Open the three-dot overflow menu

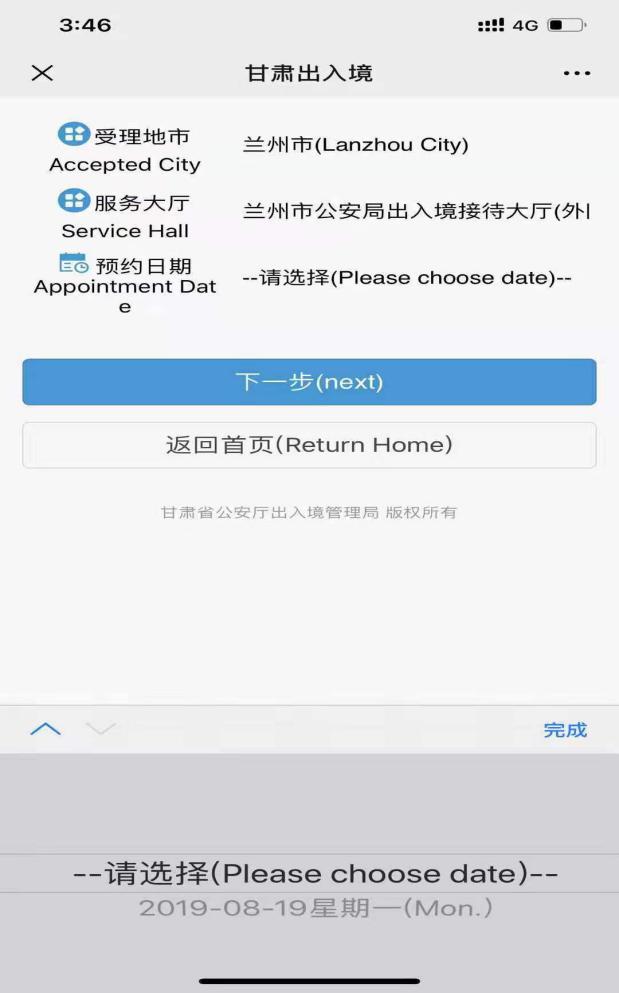[x=577, y=73]
